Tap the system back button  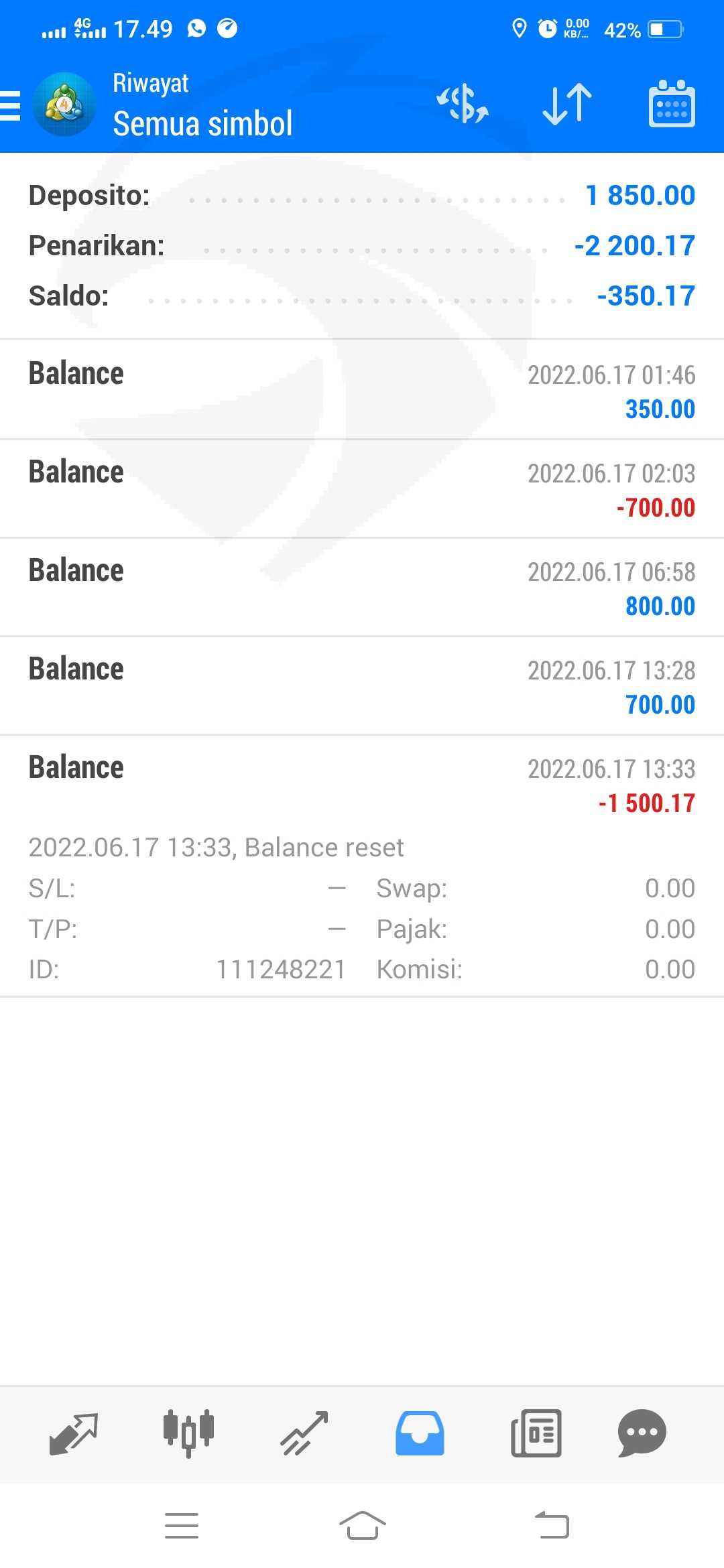552,1526
